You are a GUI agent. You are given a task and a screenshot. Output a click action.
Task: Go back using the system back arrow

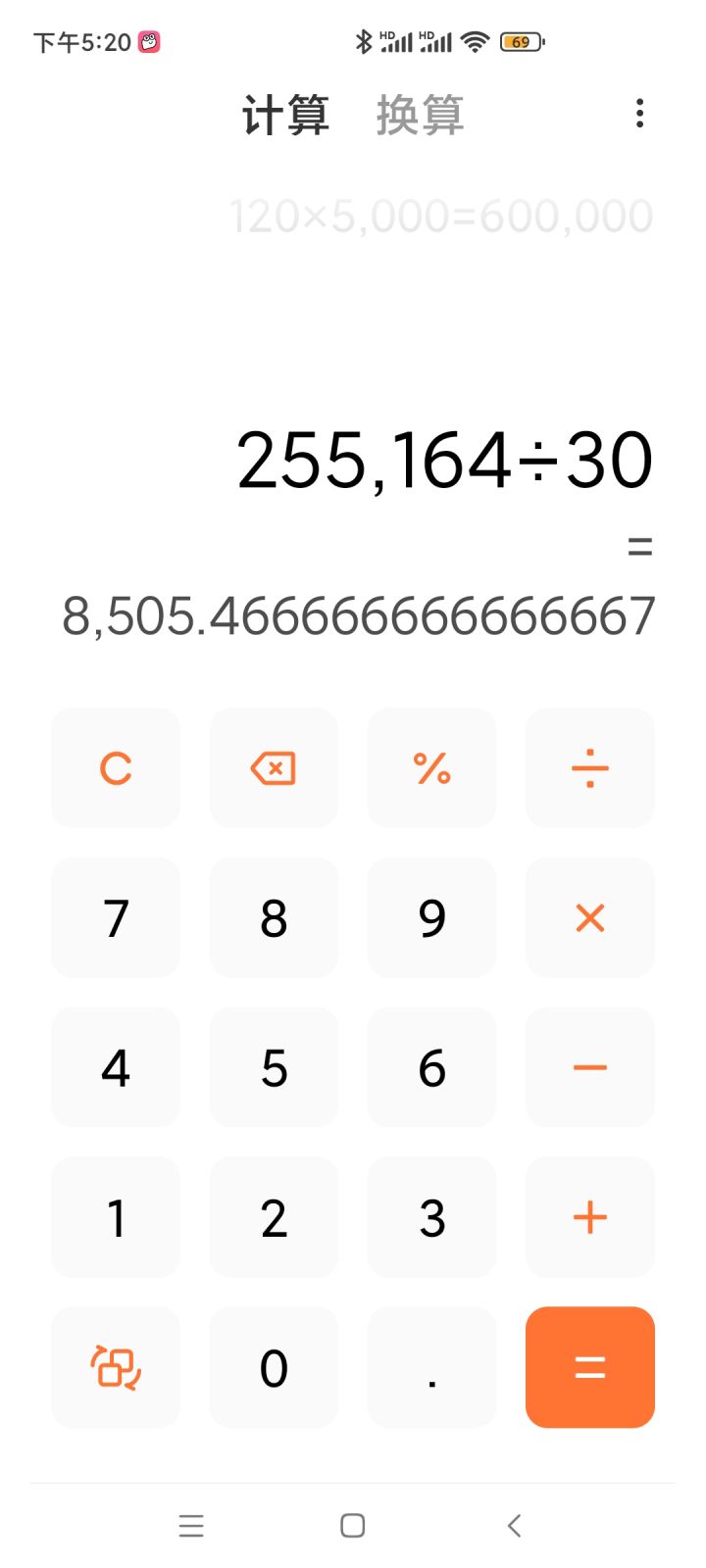pos(514,1526)
